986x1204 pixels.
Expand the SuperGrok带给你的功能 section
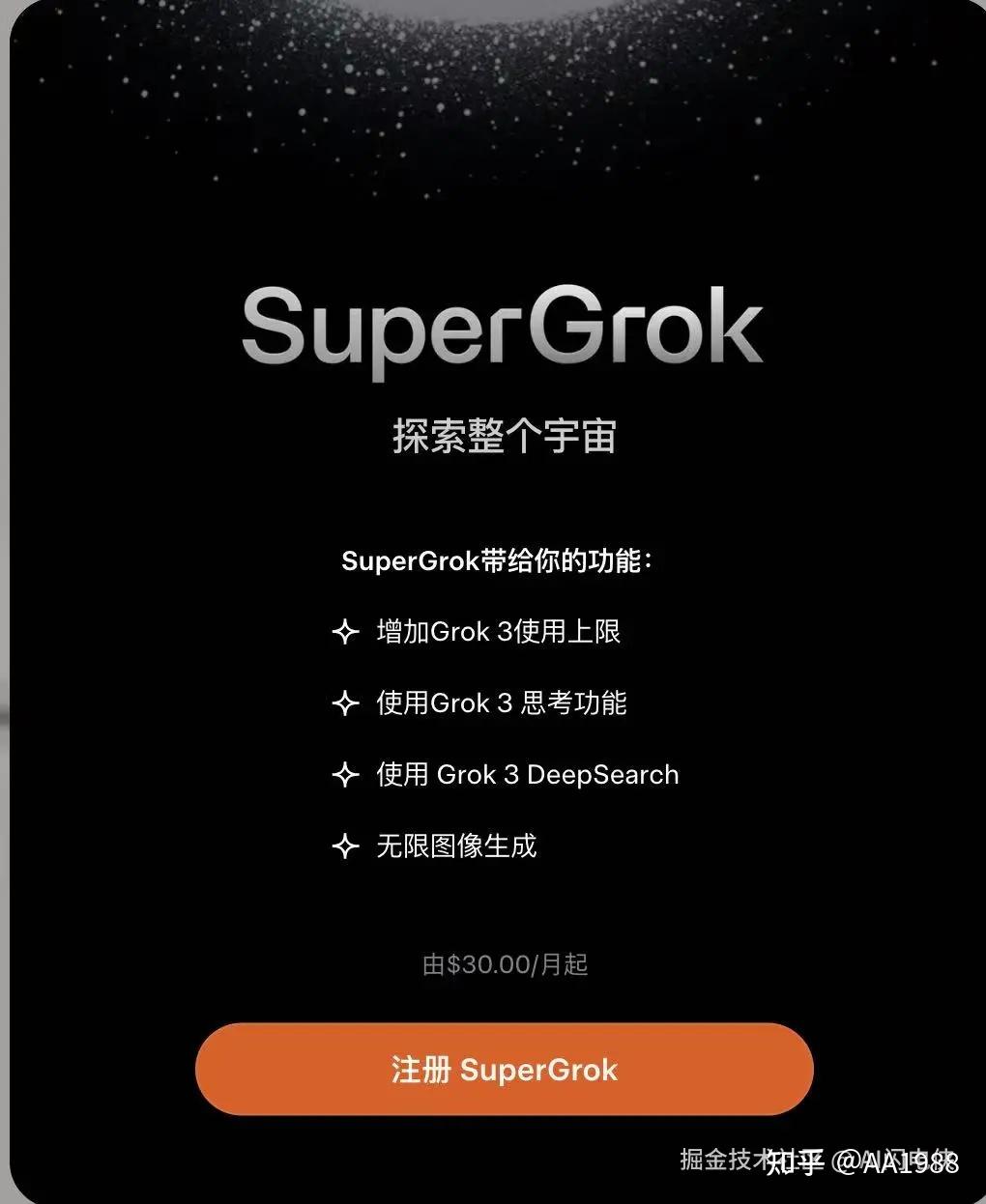coord(498,561)
